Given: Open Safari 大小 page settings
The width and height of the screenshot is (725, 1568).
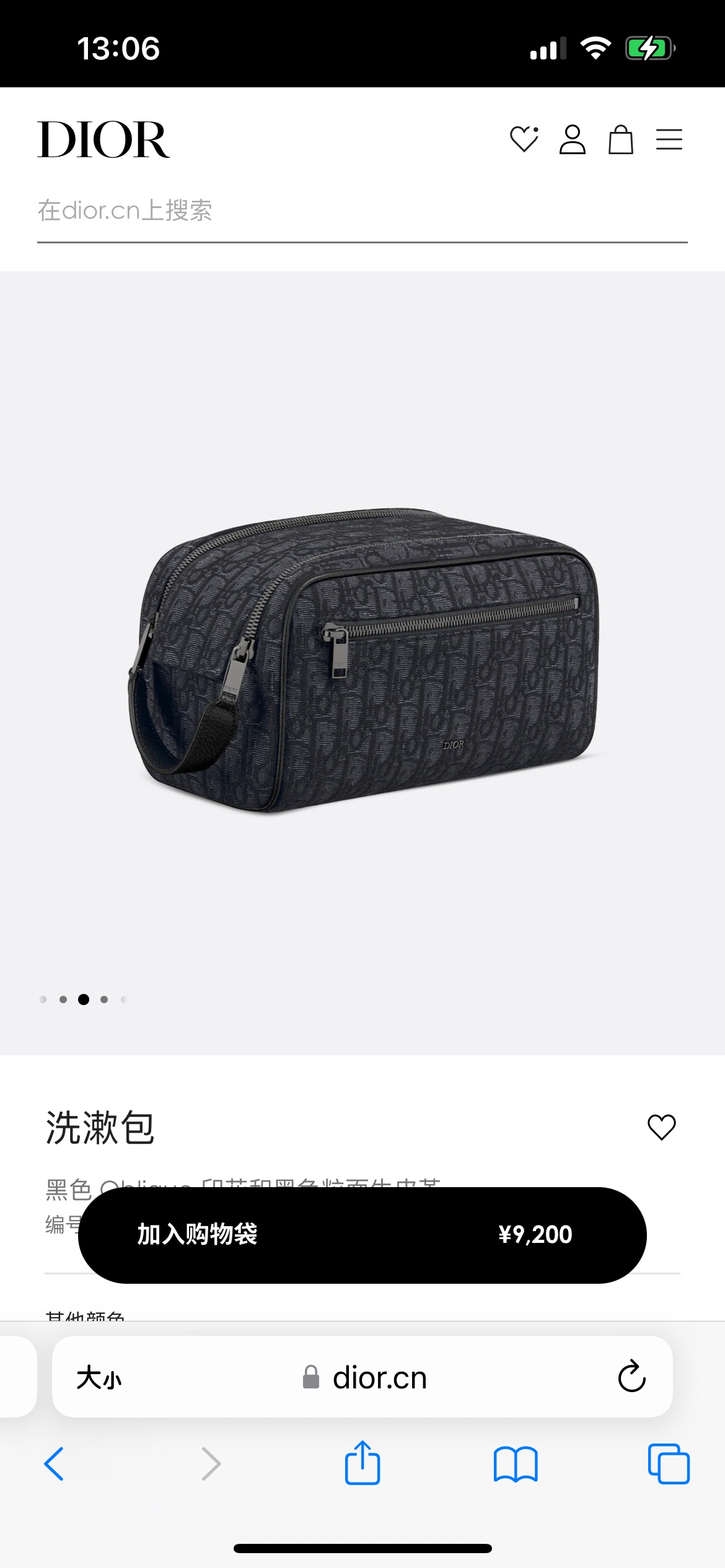Looking at the screenshot, I should pyautogui.click(x=99, y=1379).
